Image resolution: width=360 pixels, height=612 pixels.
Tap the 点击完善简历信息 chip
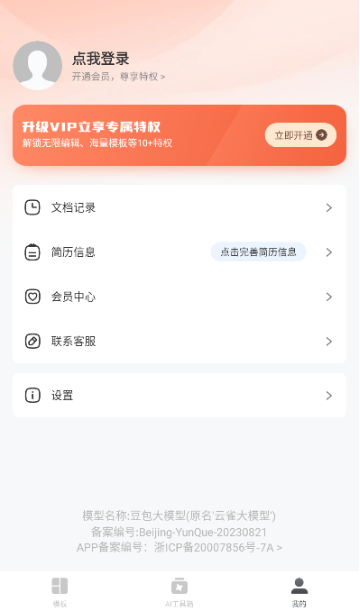(x=258, y=252)
